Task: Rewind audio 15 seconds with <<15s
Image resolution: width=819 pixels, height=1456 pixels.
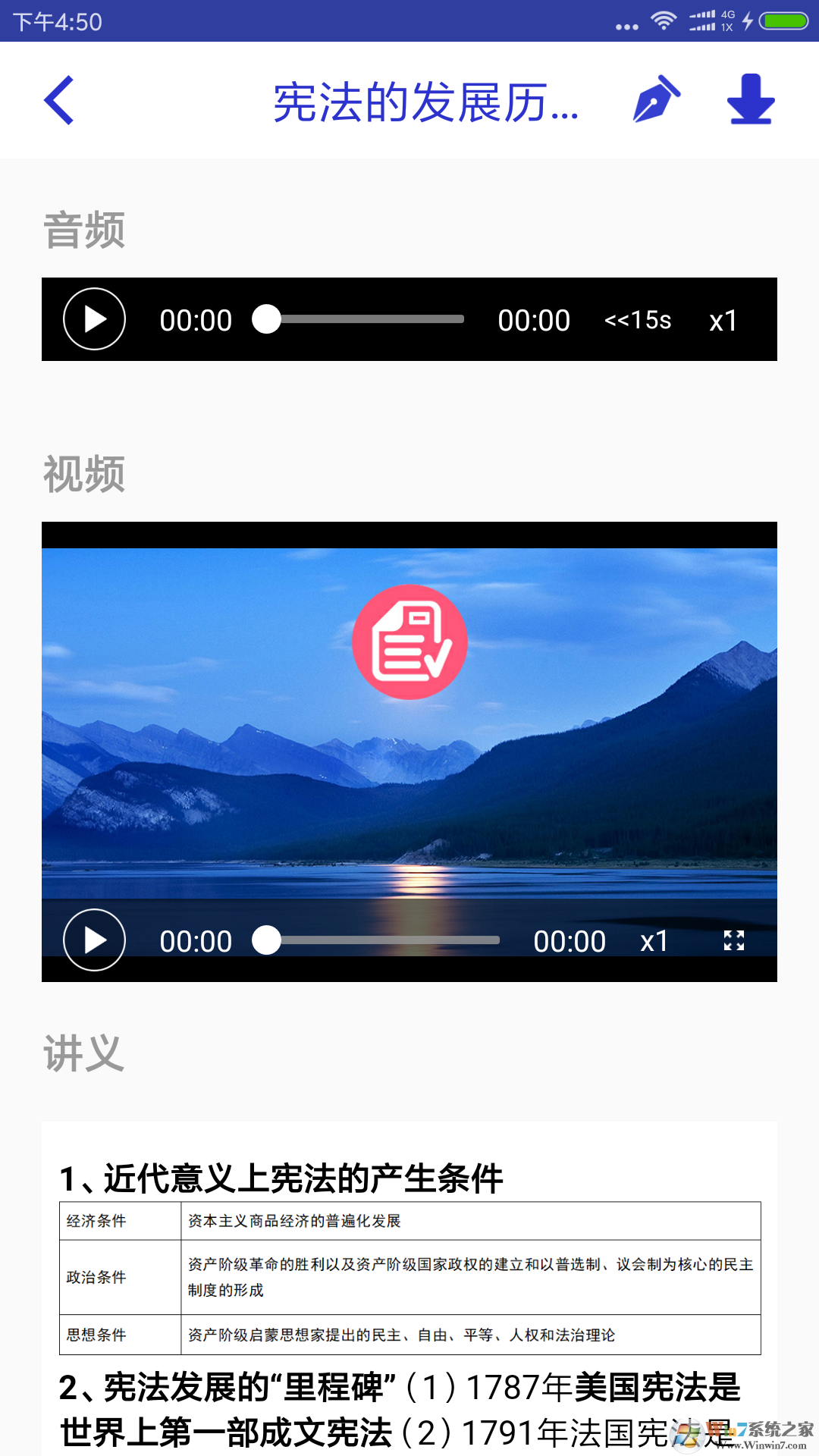Action: (638, 321)
